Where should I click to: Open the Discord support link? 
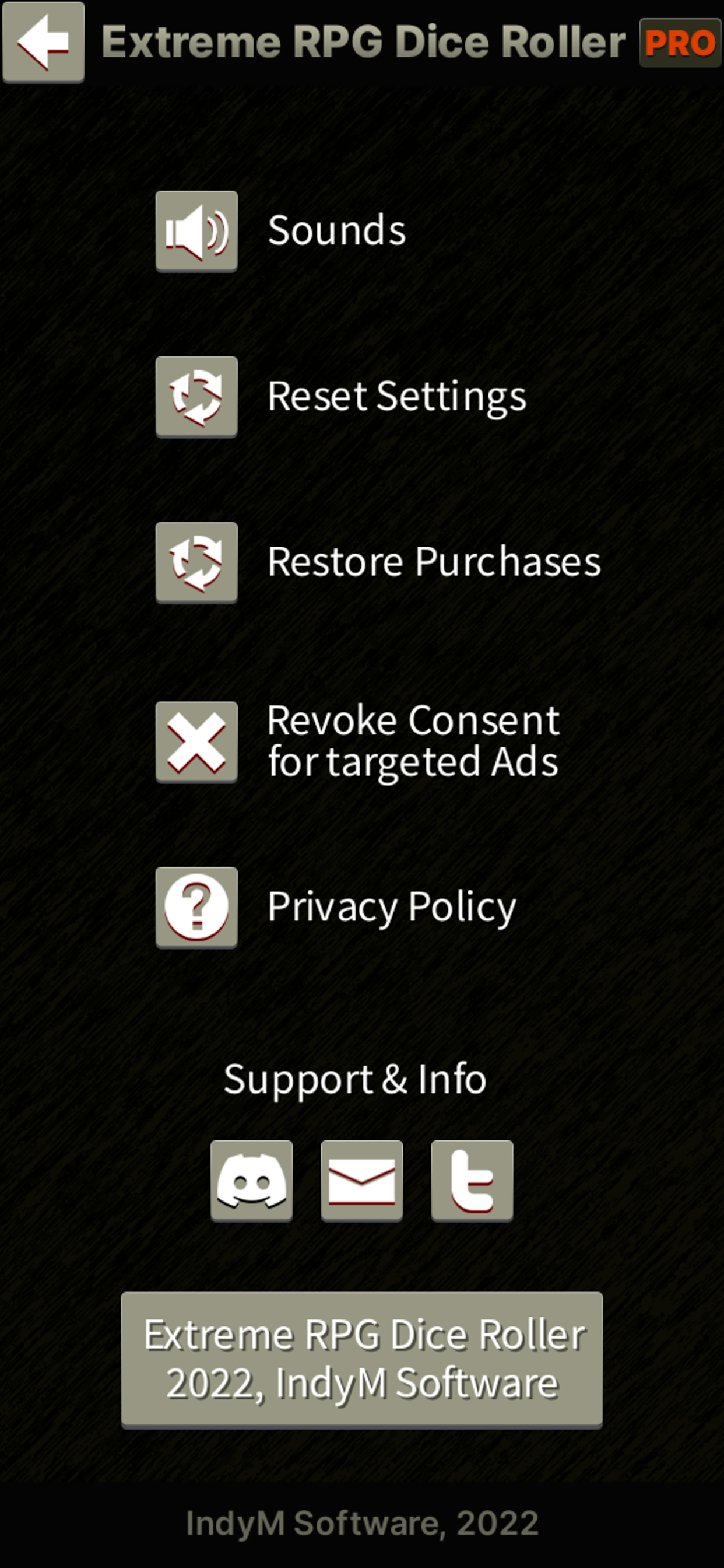point(252,1181)
